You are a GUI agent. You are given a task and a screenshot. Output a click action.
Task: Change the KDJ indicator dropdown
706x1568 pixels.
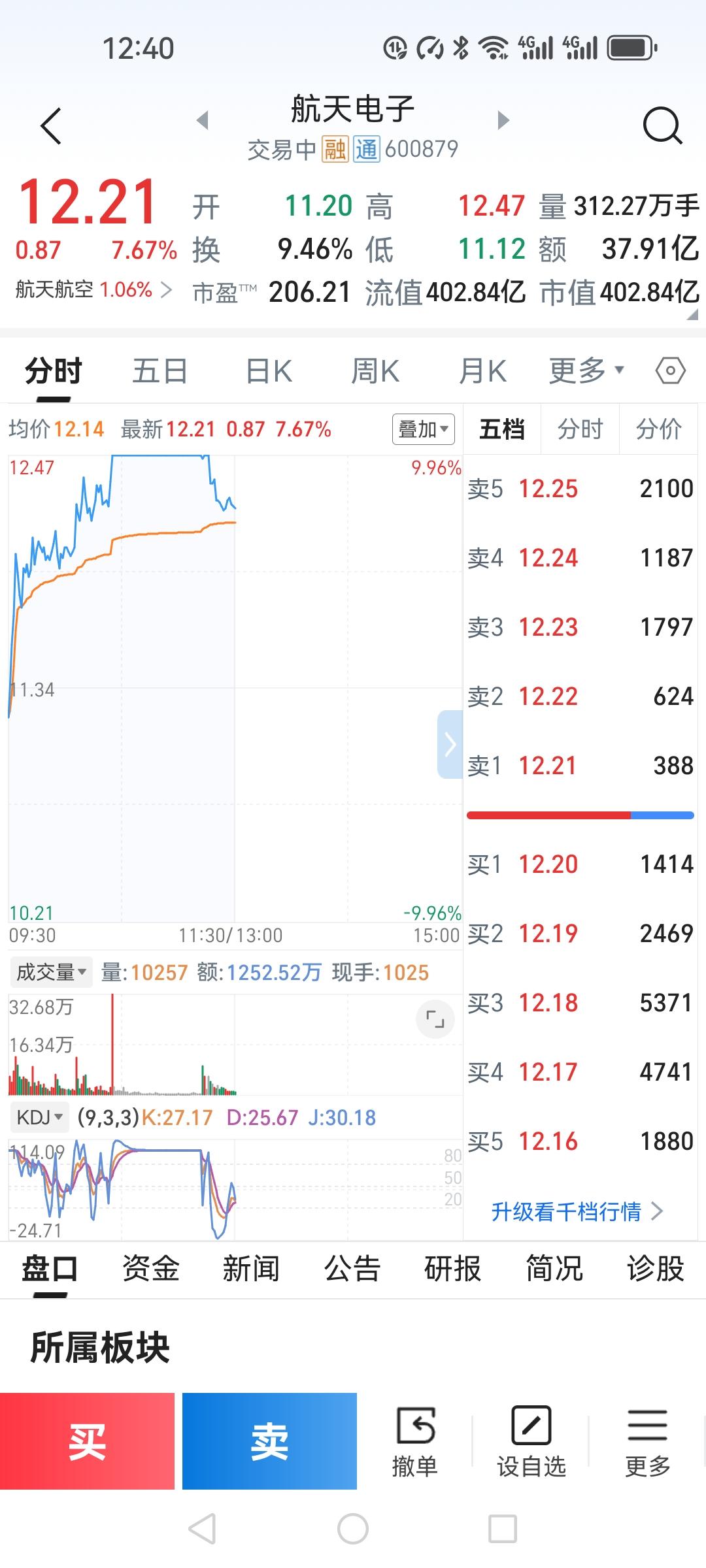coord(40,1117)
